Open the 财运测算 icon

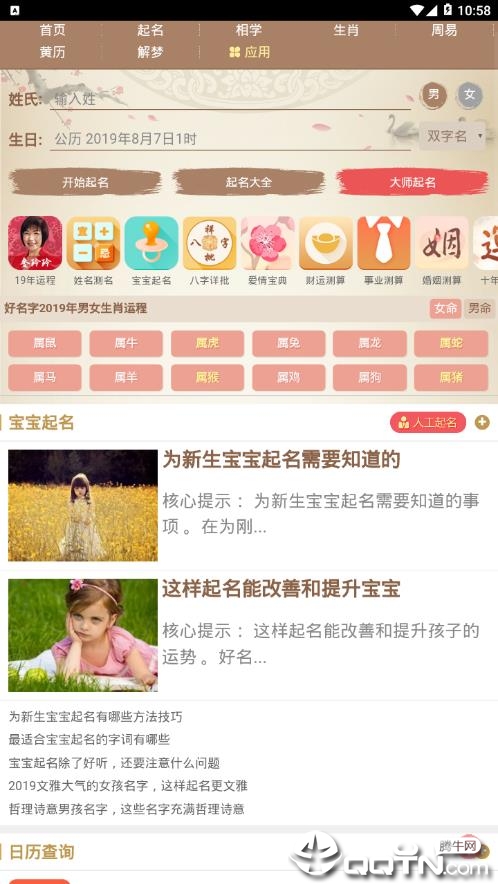pyautogui.click(x=326, y=250)
